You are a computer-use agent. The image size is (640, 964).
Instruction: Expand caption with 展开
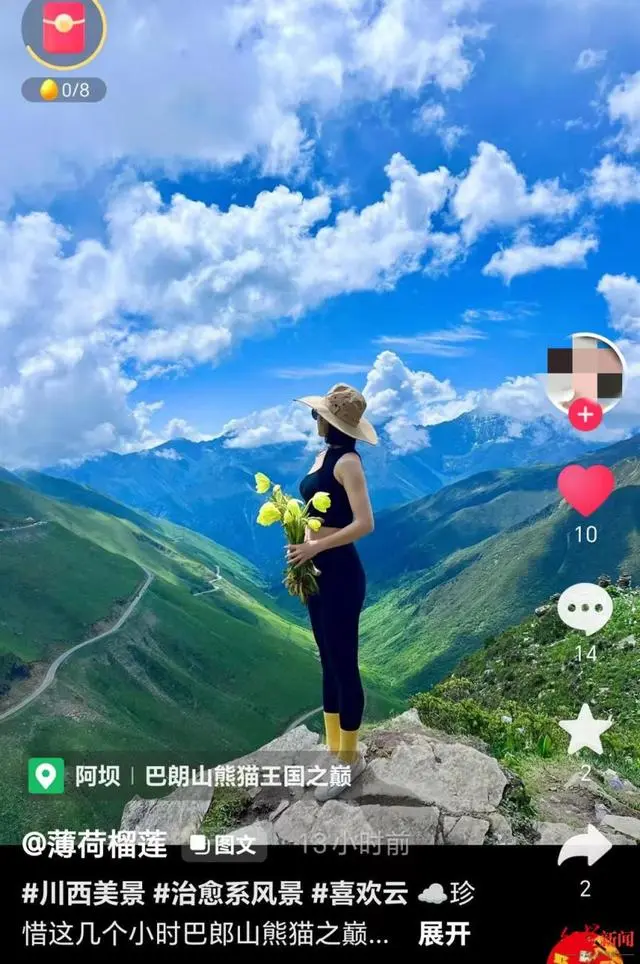(x=444, y=934)
